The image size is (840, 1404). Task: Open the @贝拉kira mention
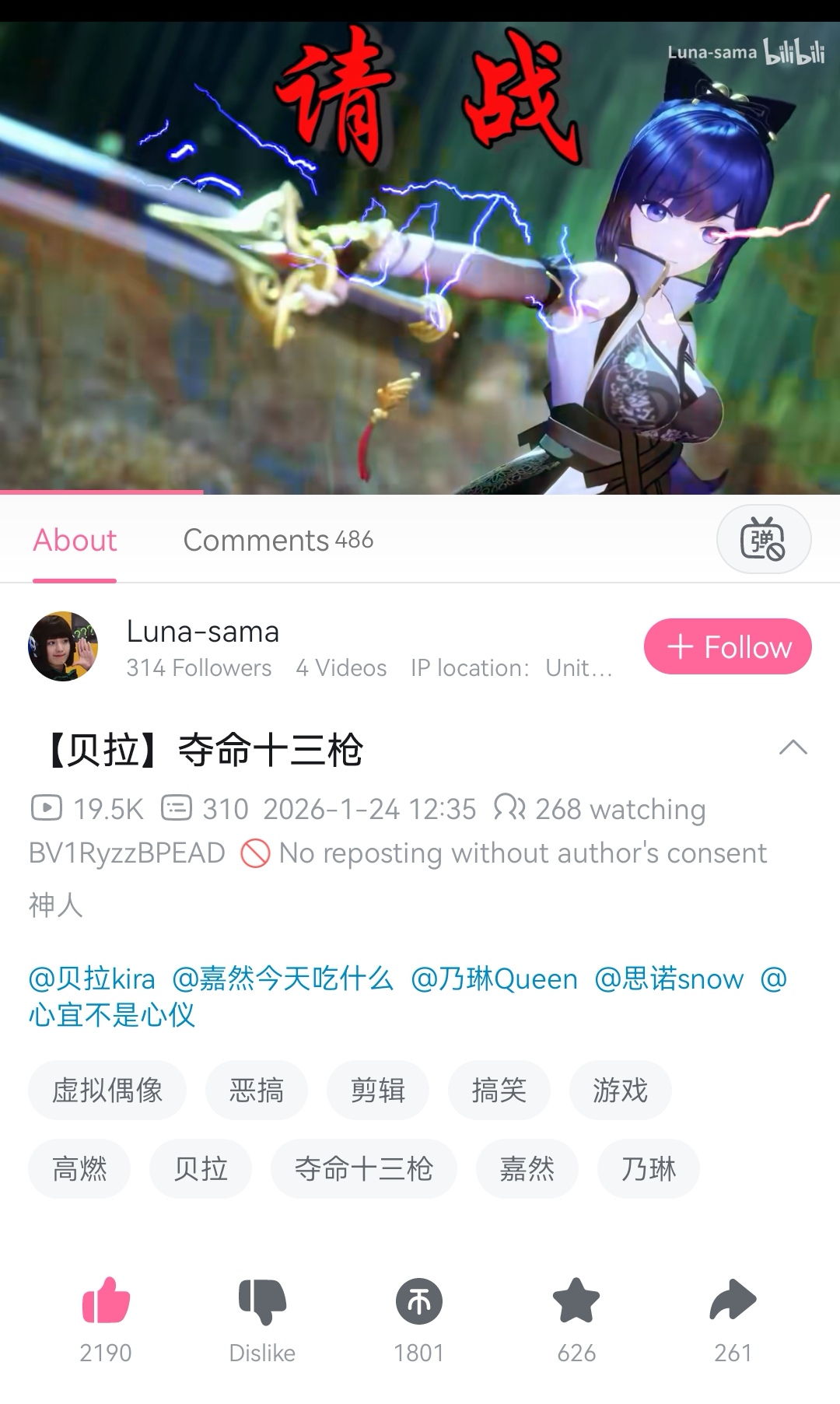[x=92, y=979]
